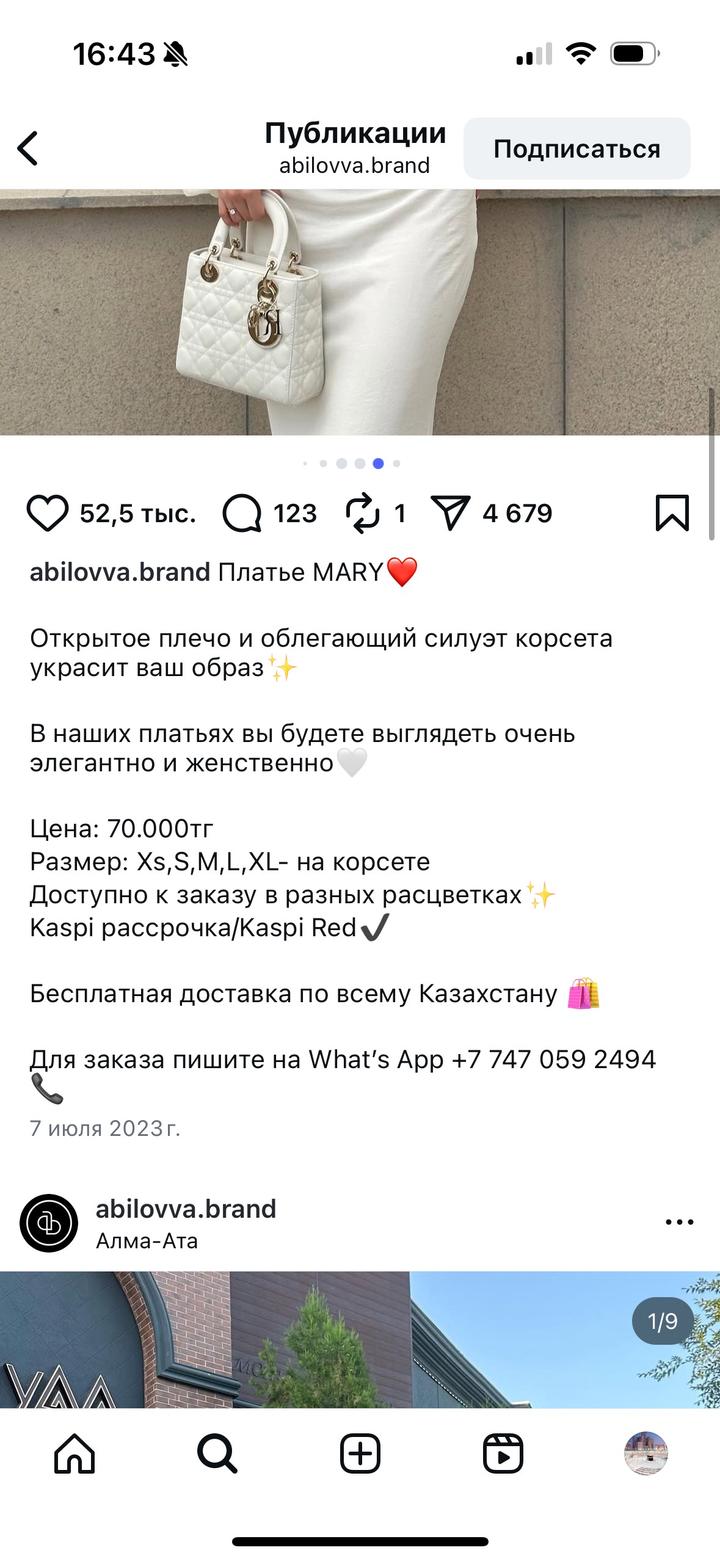The height and width of the screenshot is (1561, 720).
Task: Open the three-dot menu on the Алма-Ата post
Action: tap(679, 1222)
